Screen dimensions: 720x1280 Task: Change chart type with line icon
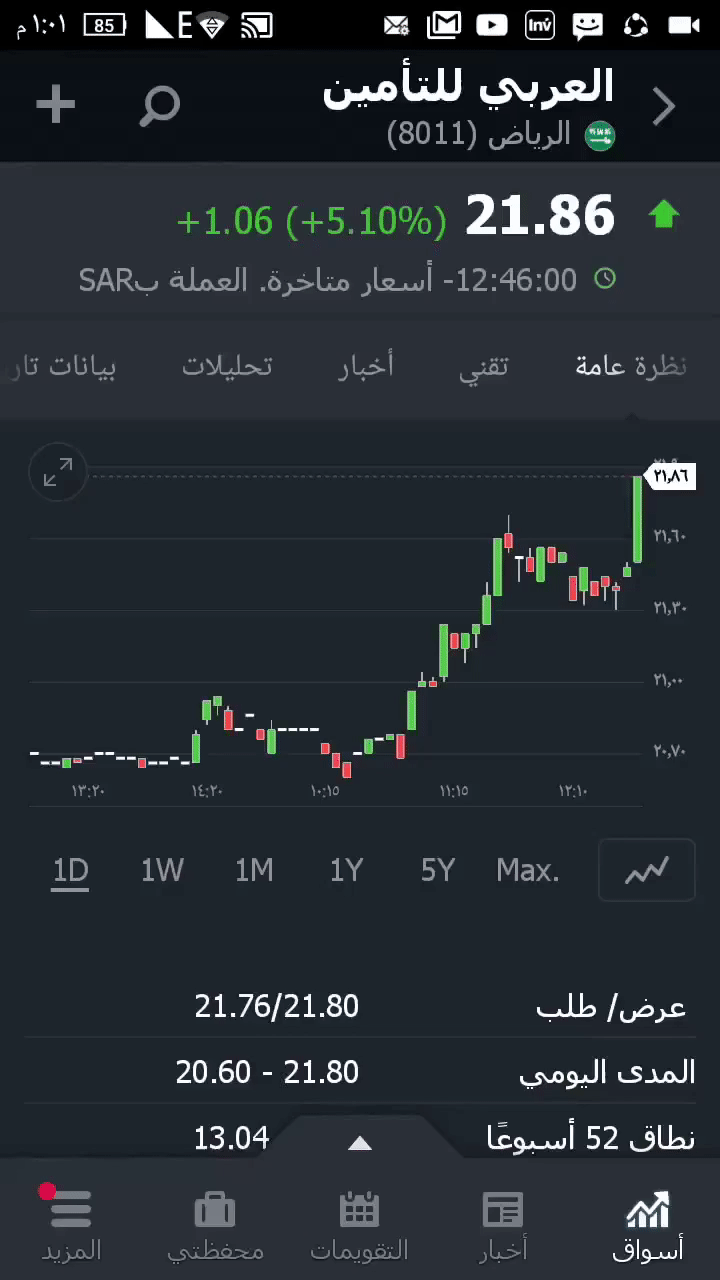[x=646, y=870]
